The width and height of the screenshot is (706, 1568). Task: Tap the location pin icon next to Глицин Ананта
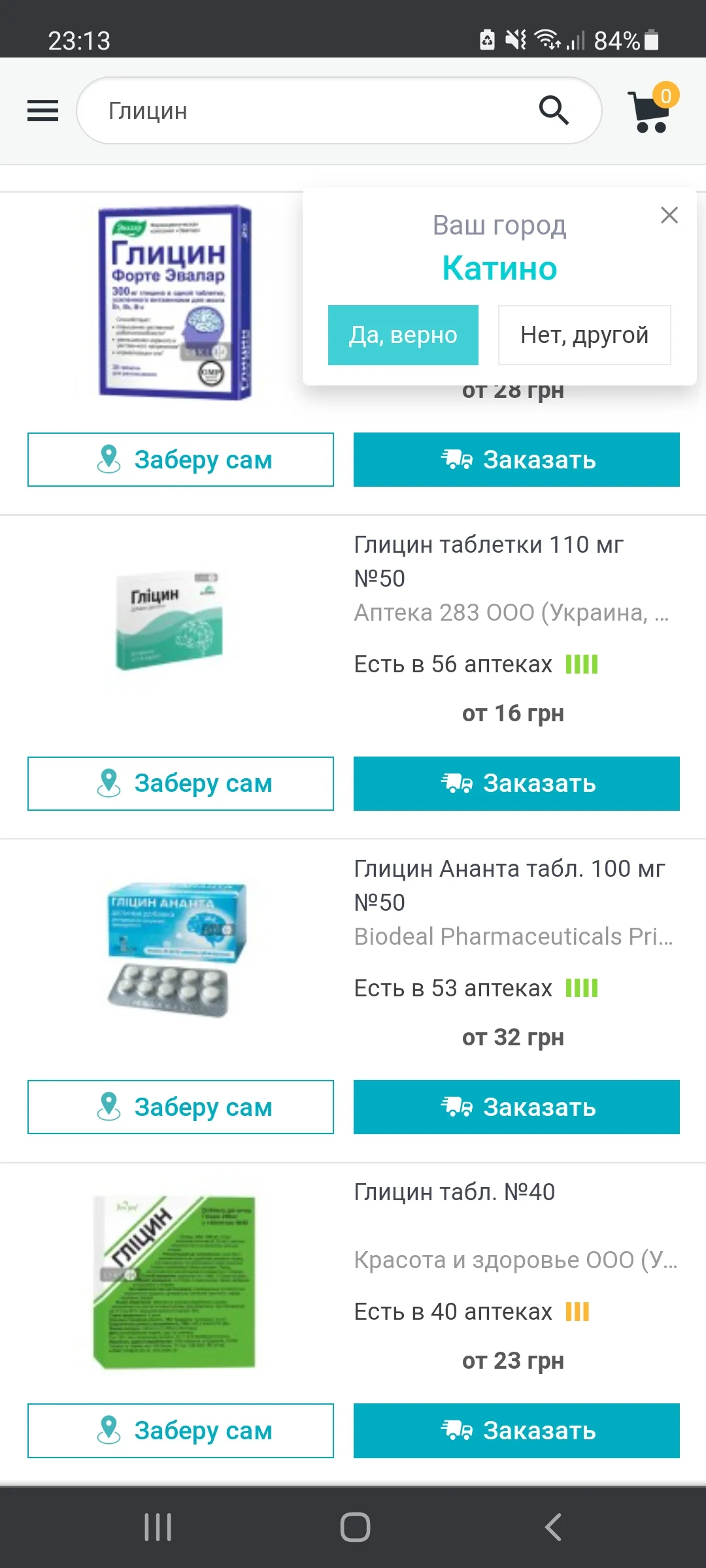click(x=109, y=1107)
